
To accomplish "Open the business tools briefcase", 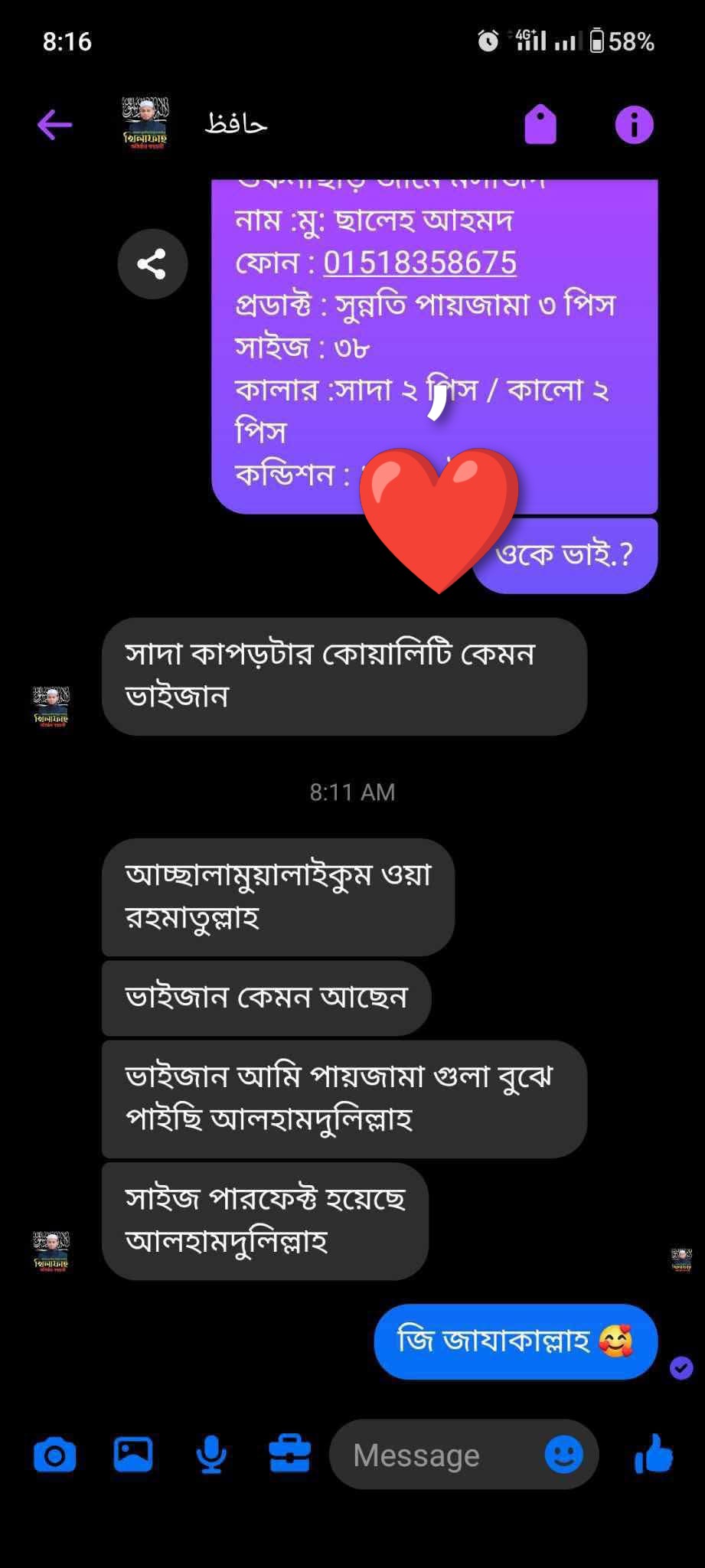I will click(x=290, y=1455).
